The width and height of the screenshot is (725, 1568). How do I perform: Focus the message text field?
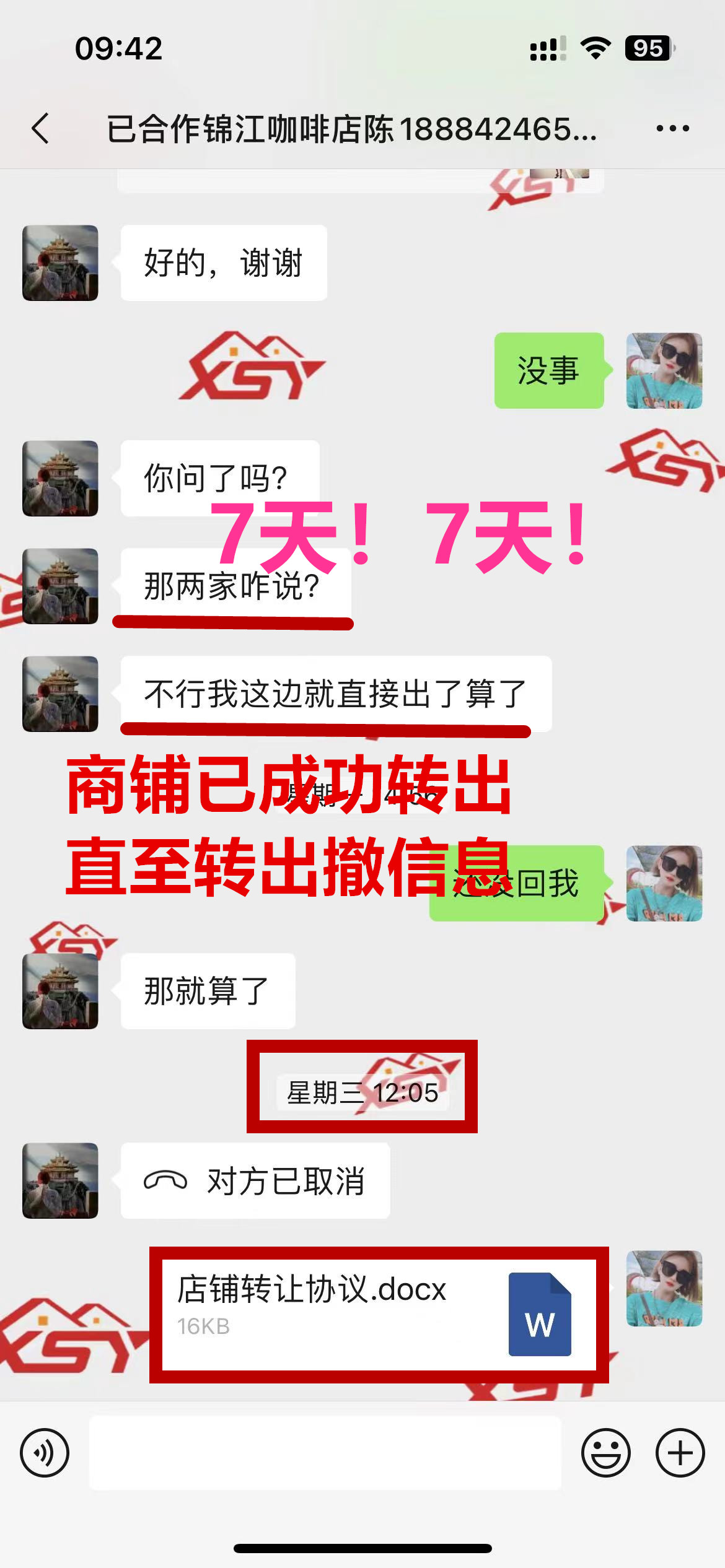point(325,1453)
